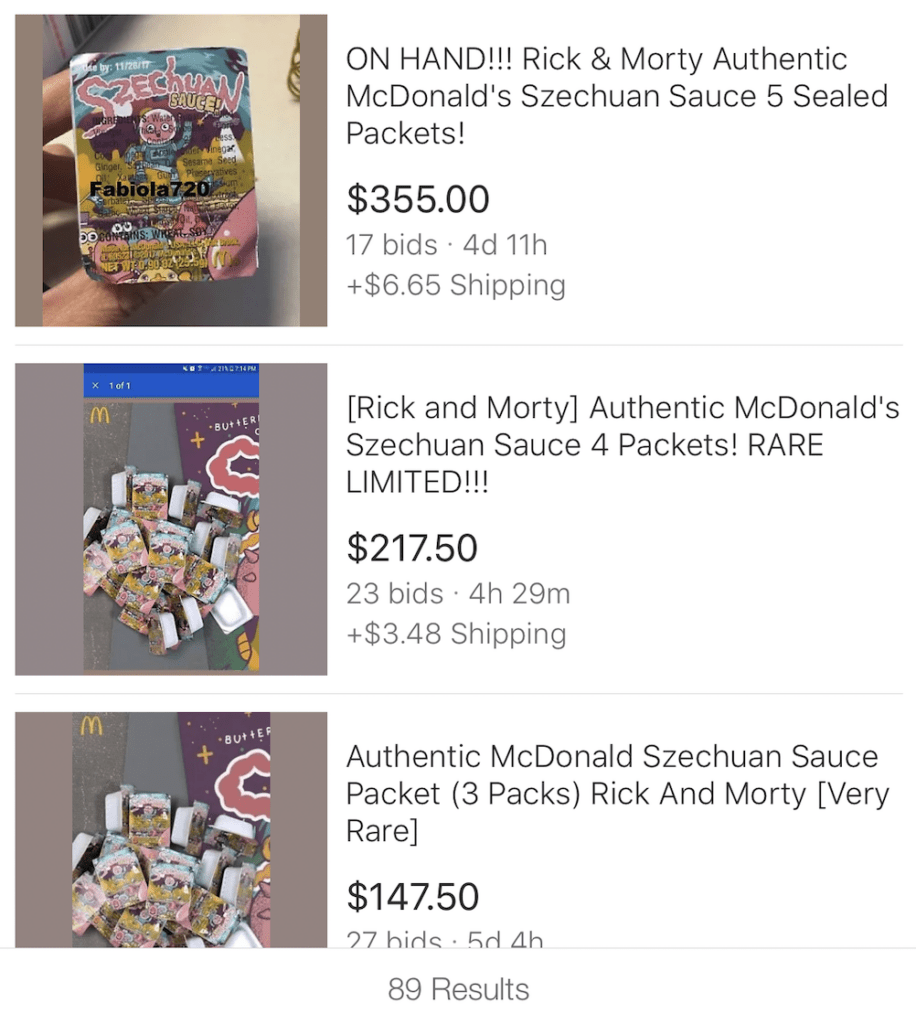Image resolution: width=916 pixels, height=1024 pixels.
Task: Click the battery status icon in the thumbnail's status bar
Action: coord(231,370)
